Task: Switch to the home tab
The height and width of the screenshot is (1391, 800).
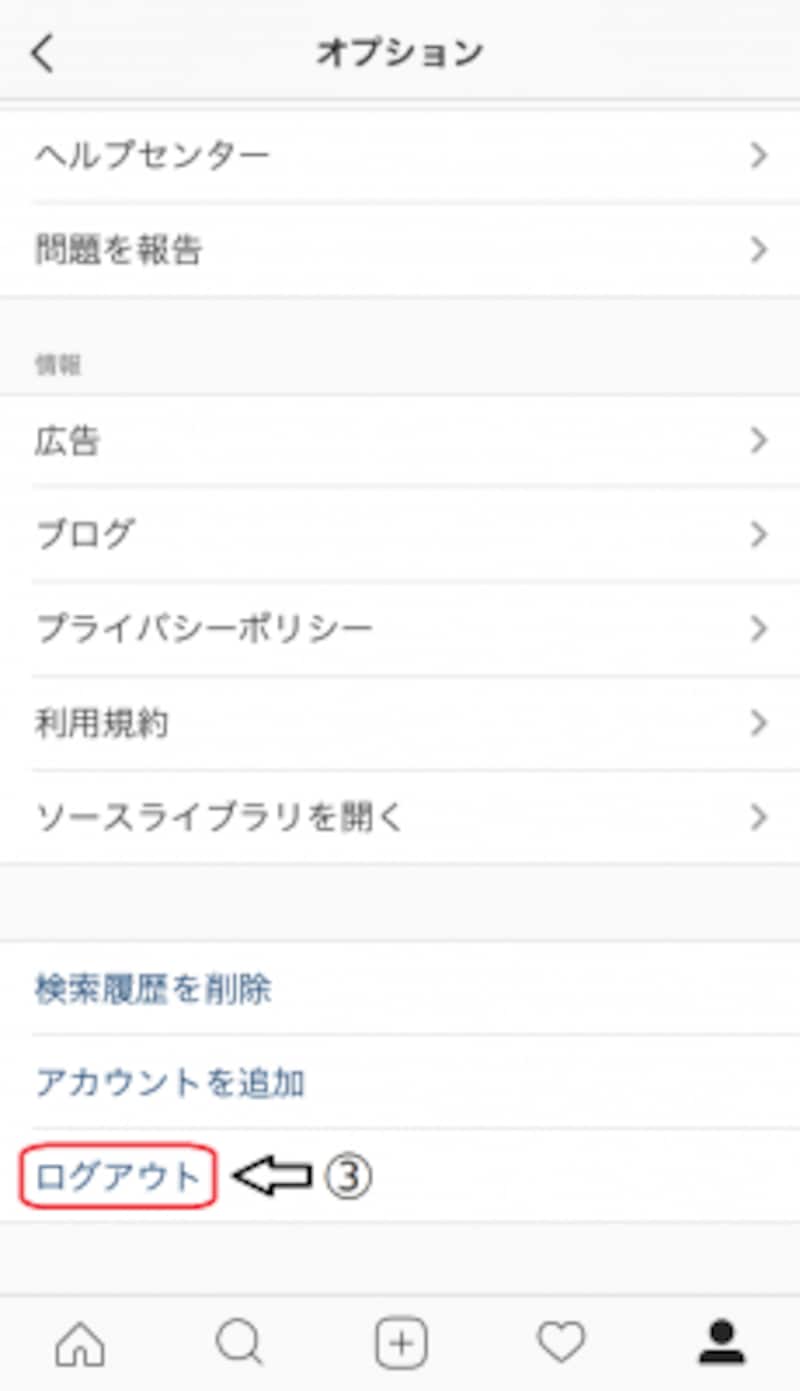Action: 80,1343
